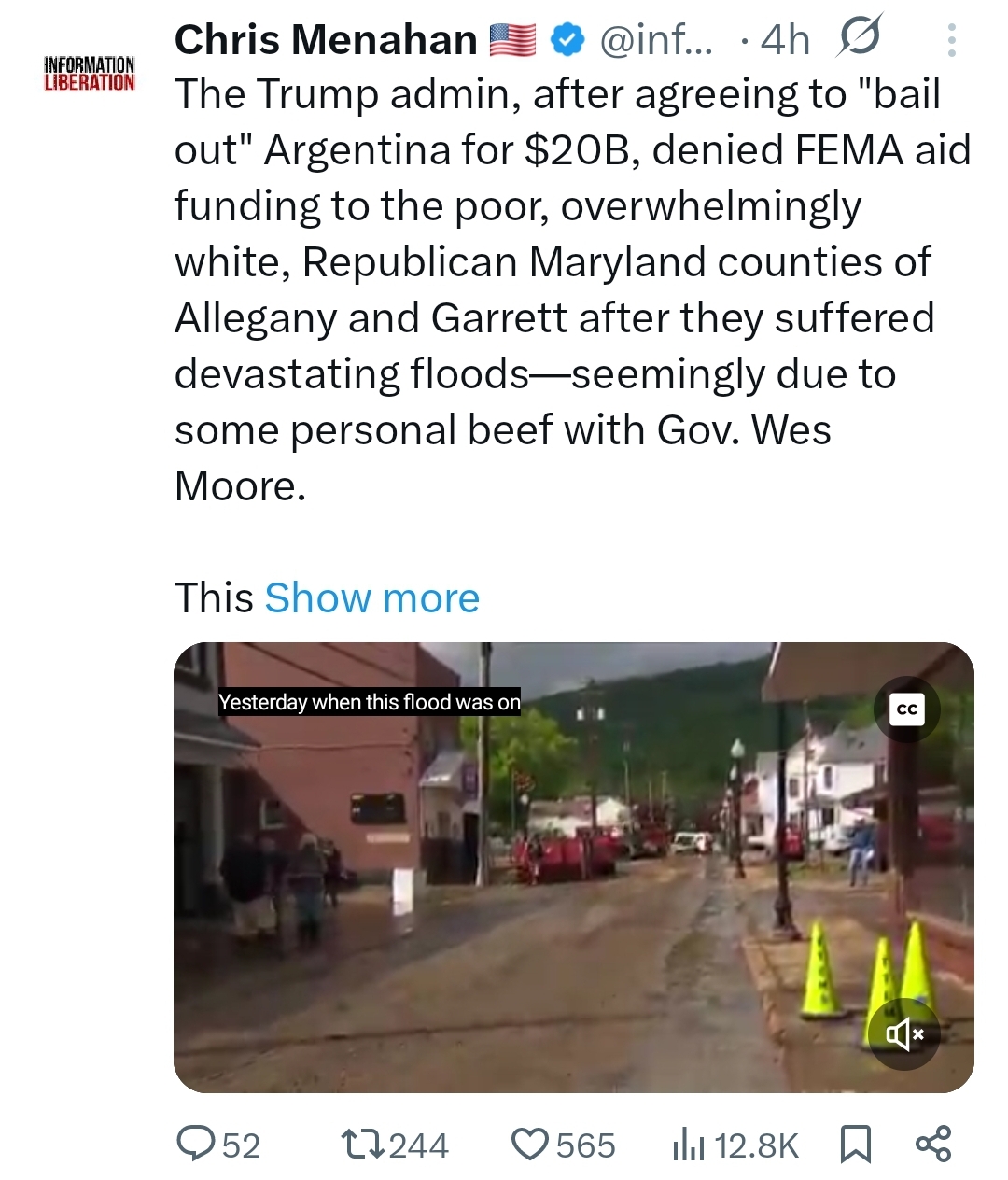Unmute the video sound
Image resolution: width=1008 pixels, height=1180 pixels.
(x=904, y=1032)
